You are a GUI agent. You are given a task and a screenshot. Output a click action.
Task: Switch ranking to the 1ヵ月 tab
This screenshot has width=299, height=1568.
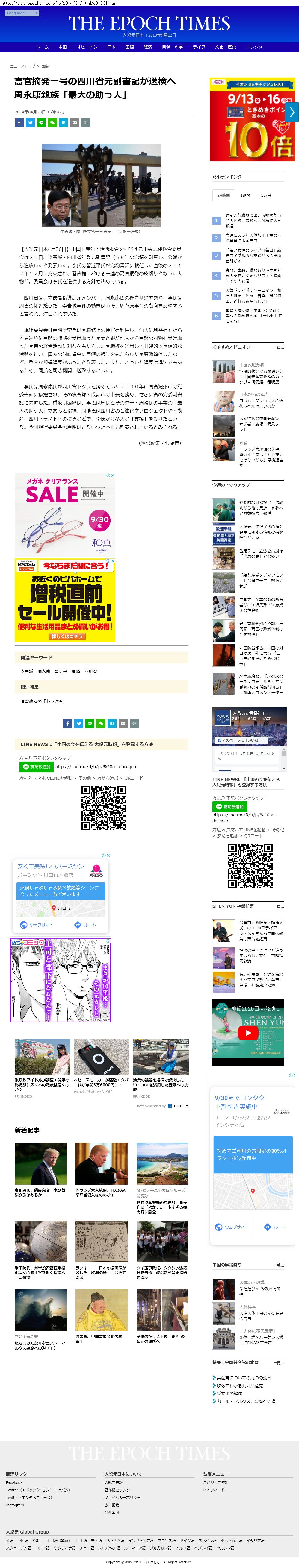pos(265,195)
